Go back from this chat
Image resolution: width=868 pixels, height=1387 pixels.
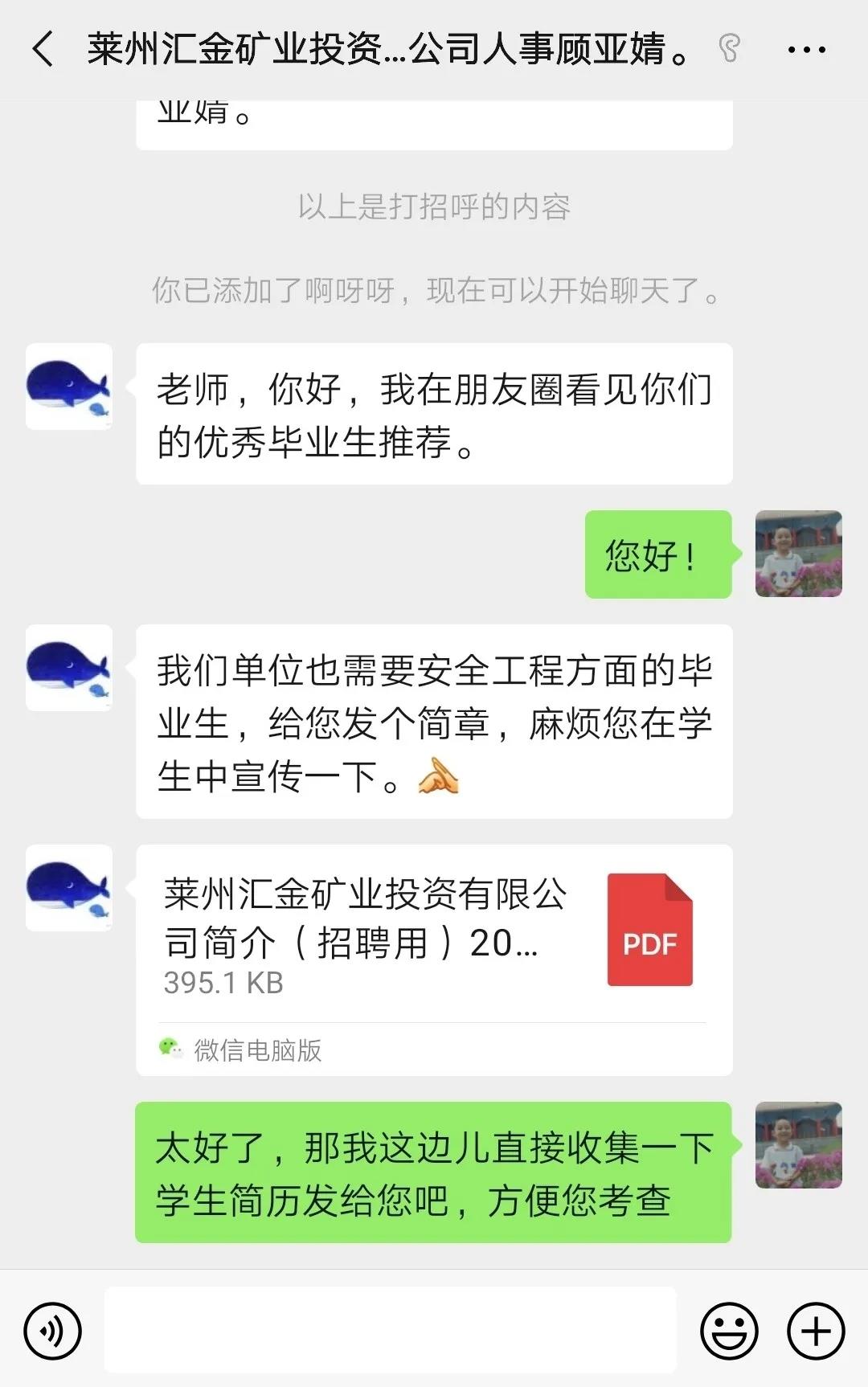pos(43,49)
